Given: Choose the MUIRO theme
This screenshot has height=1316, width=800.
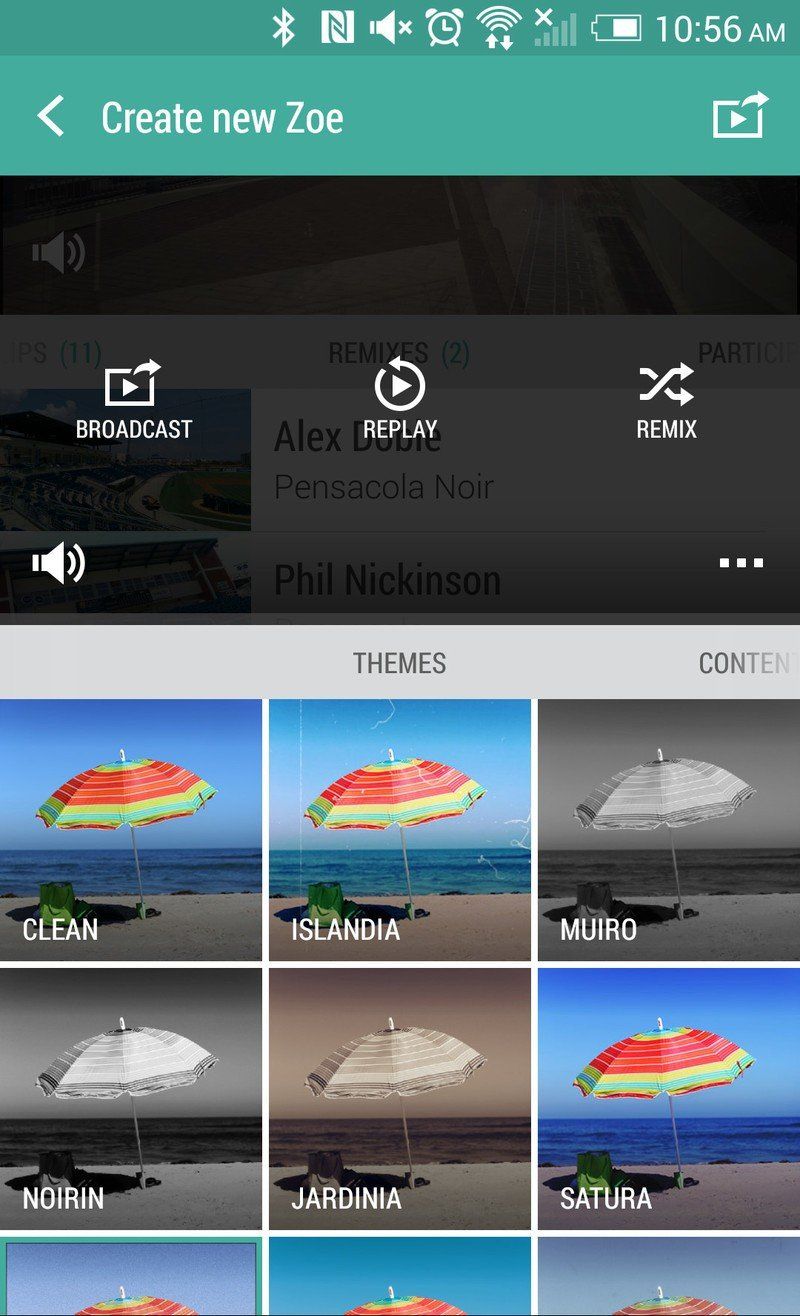Looking at the screenshot, I should (669, 829).
